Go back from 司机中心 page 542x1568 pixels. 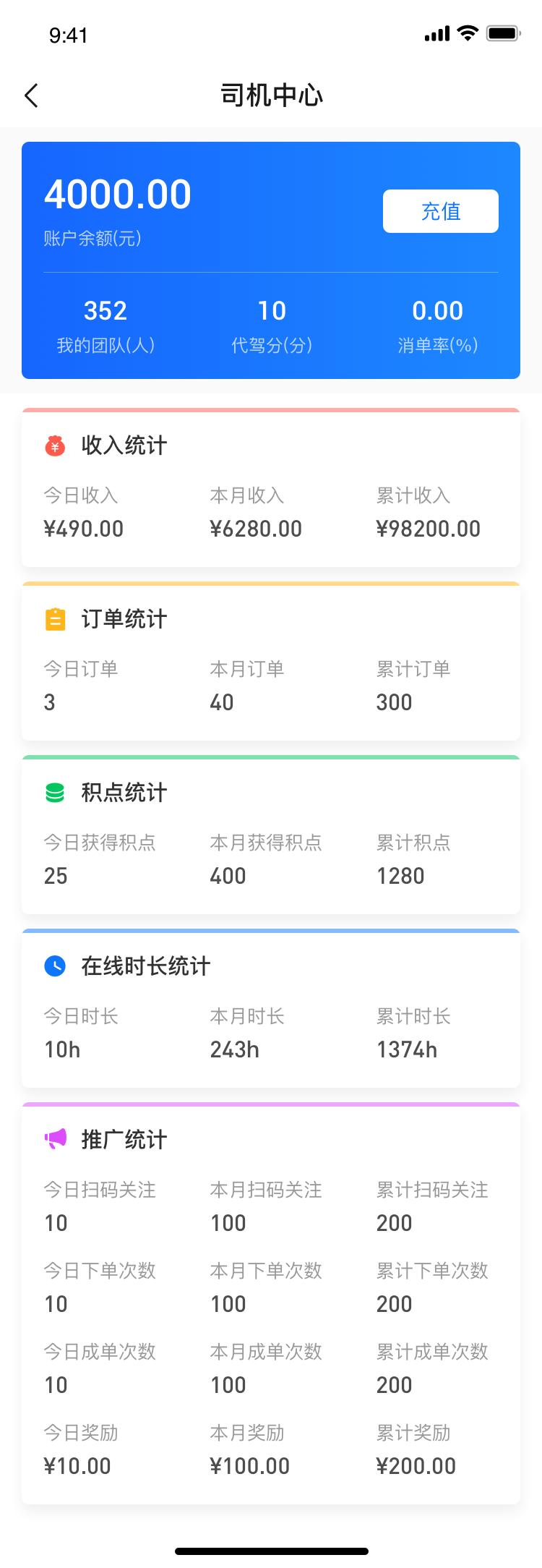31,95
